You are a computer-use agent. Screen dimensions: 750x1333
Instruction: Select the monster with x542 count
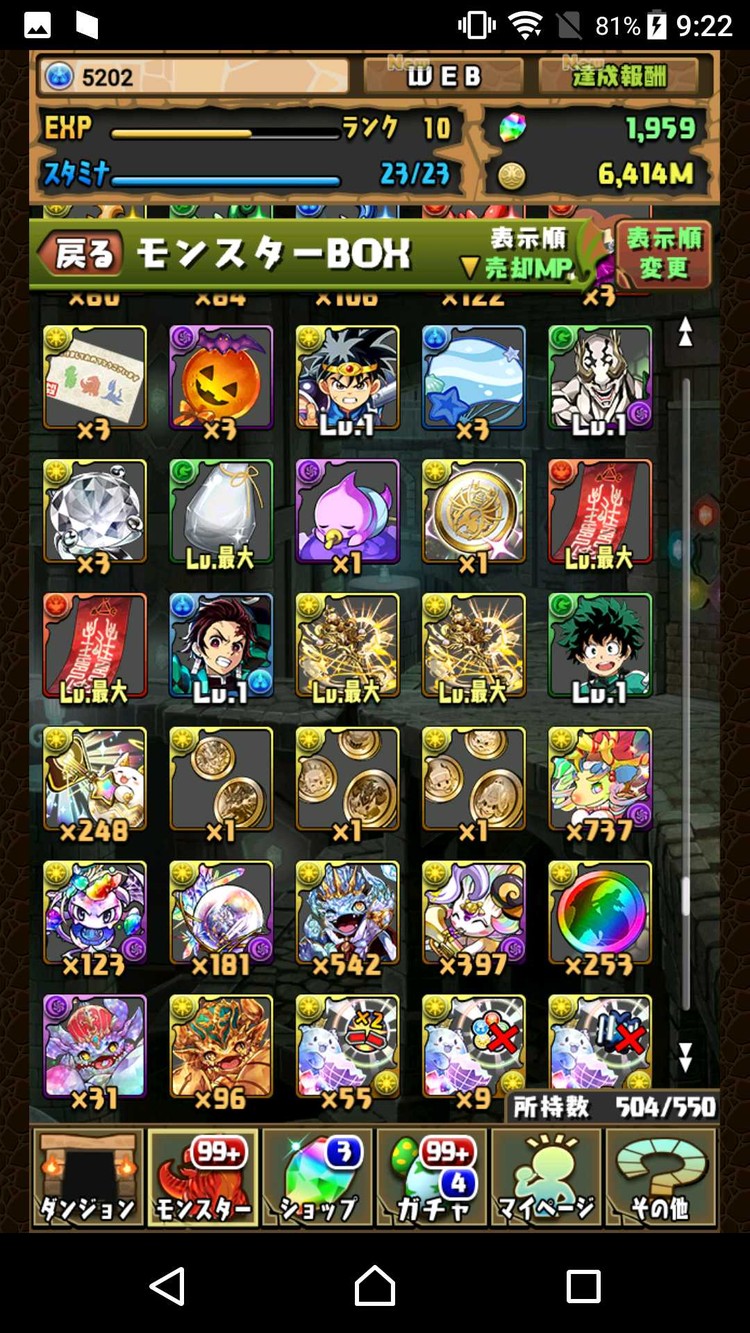coord(347,914)
